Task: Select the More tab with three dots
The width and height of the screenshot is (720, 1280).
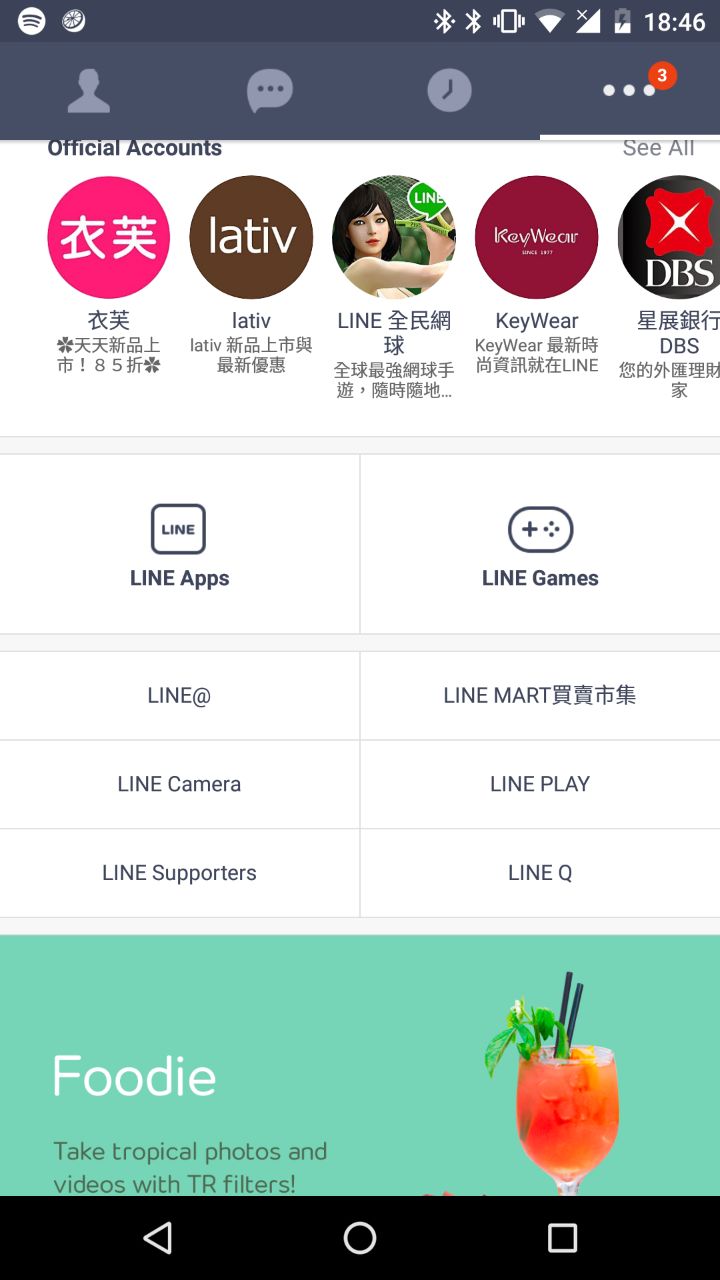Action: pyautogui.click(x=630, y=91)
